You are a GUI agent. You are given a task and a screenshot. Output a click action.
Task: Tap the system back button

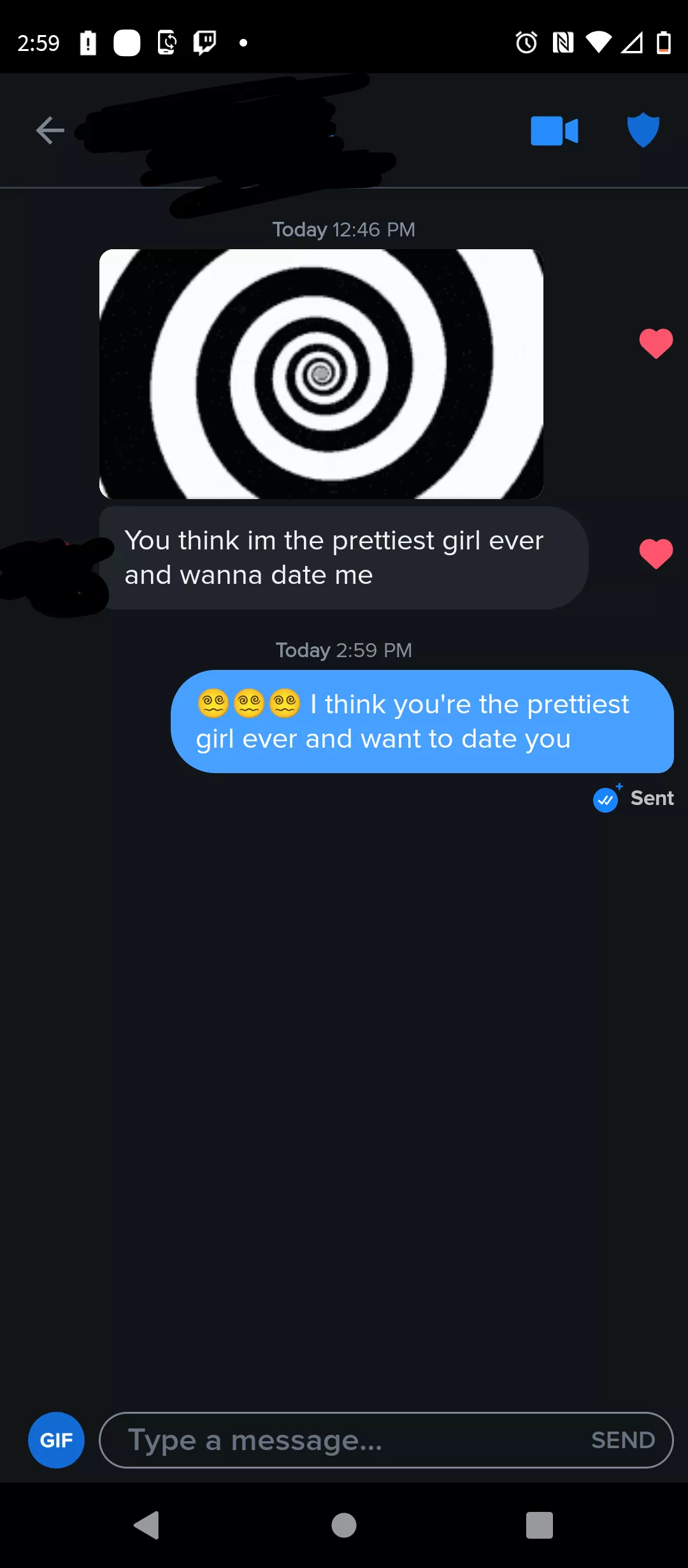coord(147,1525)
